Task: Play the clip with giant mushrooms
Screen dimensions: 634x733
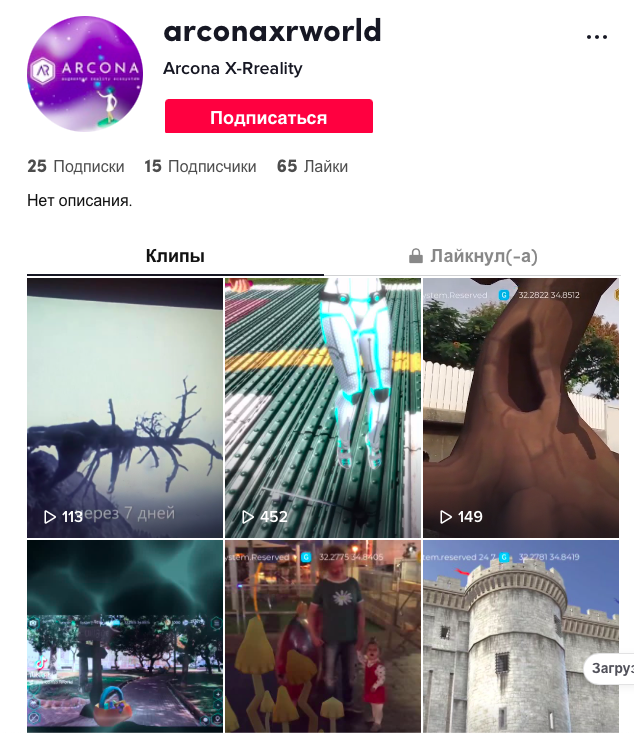Action: (322, 636)
